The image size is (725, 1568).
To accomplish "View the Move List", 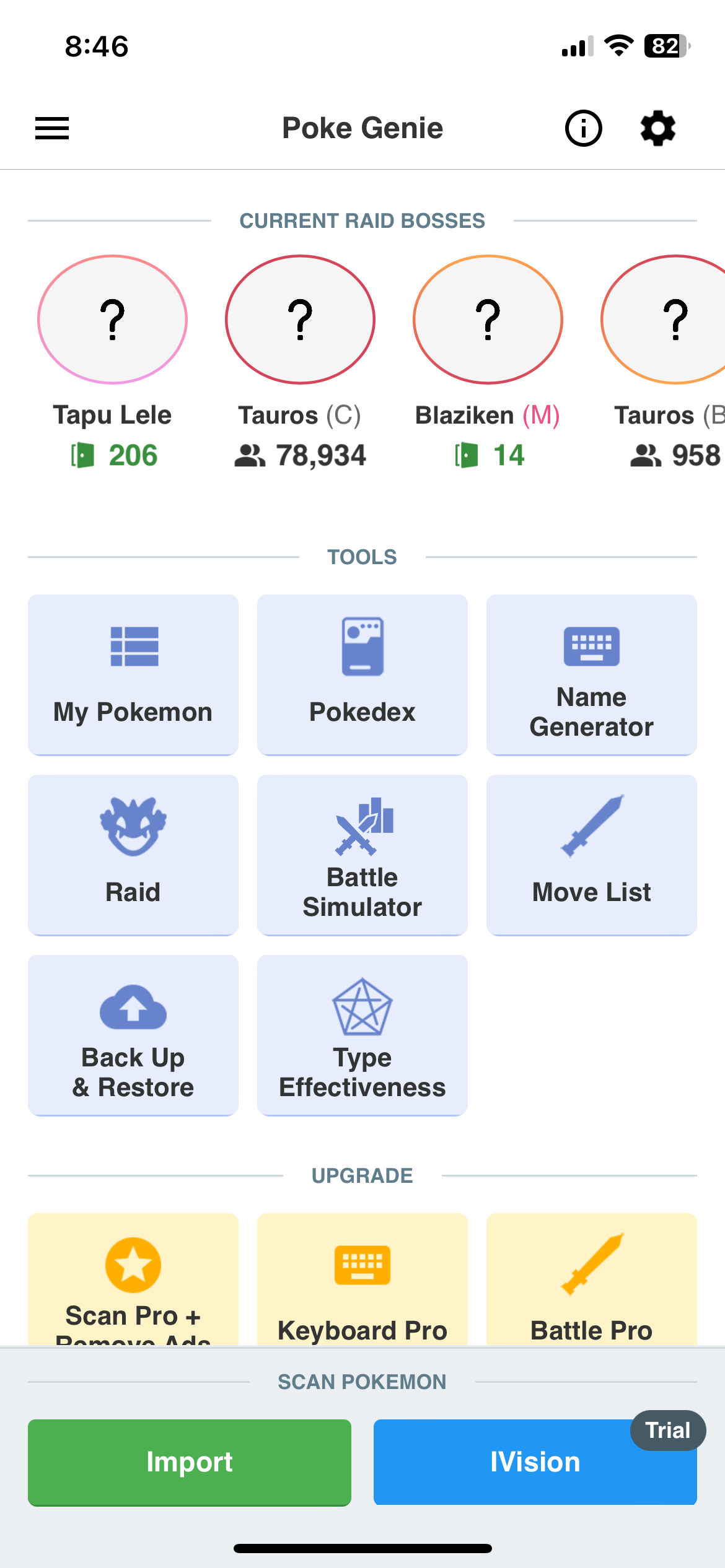I will tap(592, 855).
